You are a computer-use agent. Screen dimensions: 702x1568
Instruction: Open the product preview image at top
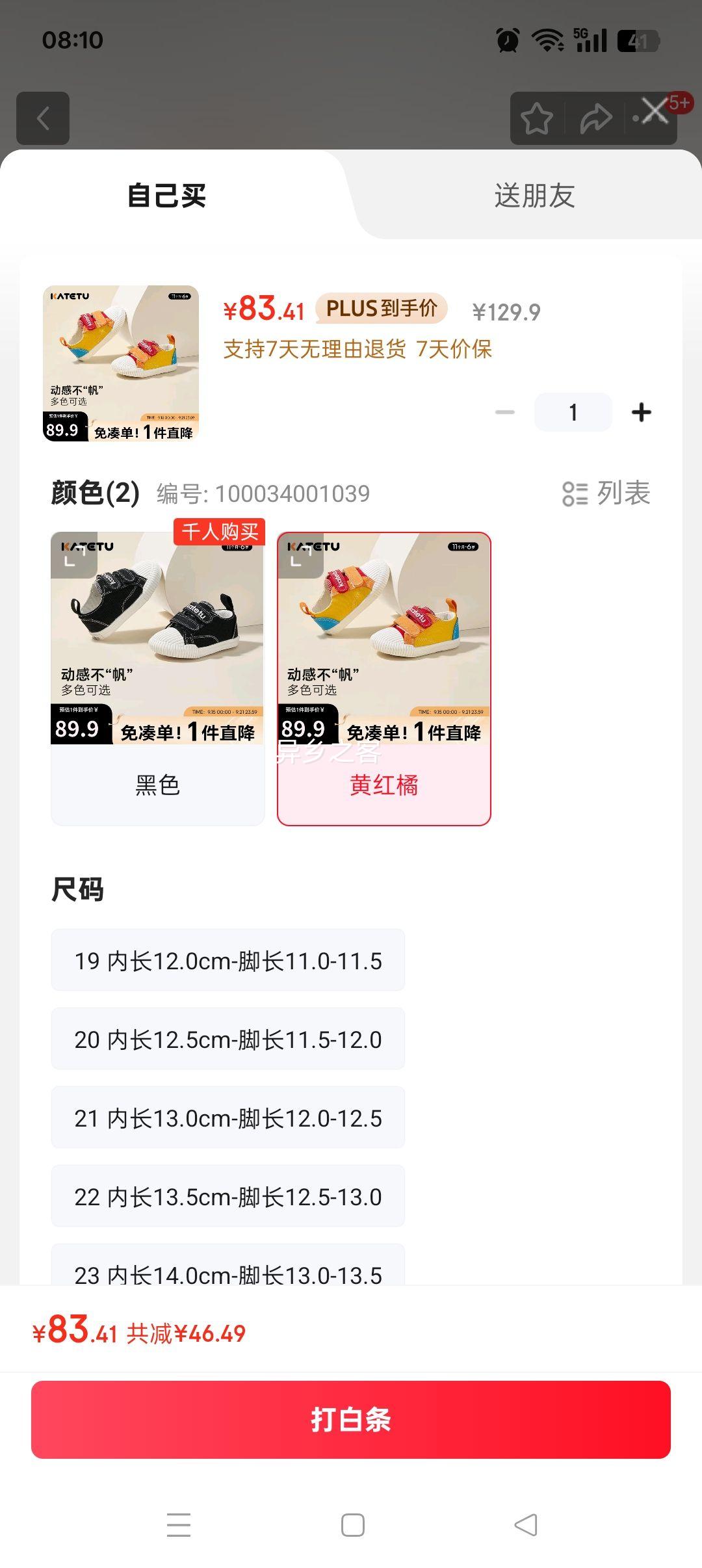pyautogui.click(x=121, y=363)
